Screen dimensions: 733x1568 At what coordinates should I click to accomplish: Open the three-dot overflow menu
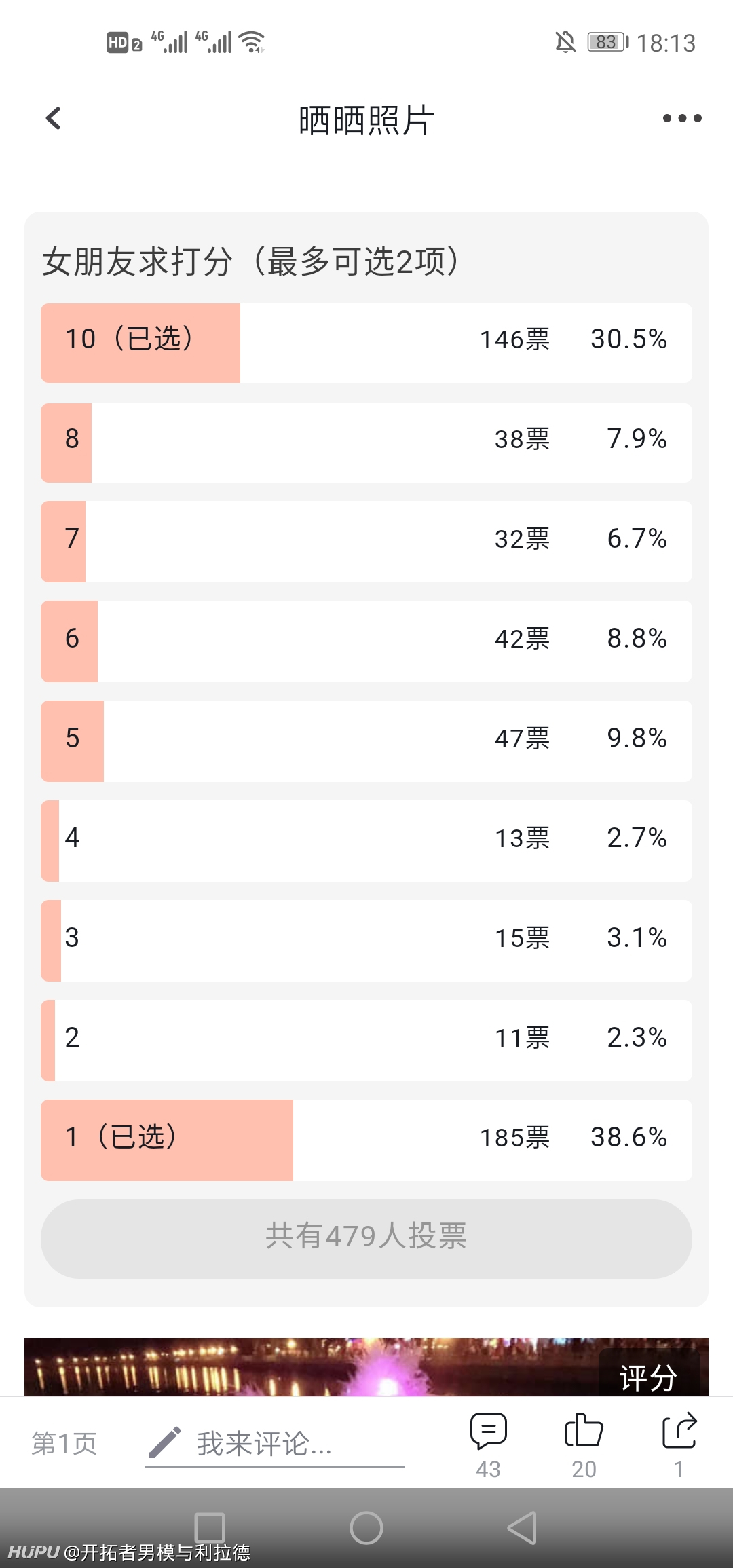[681, 118]
